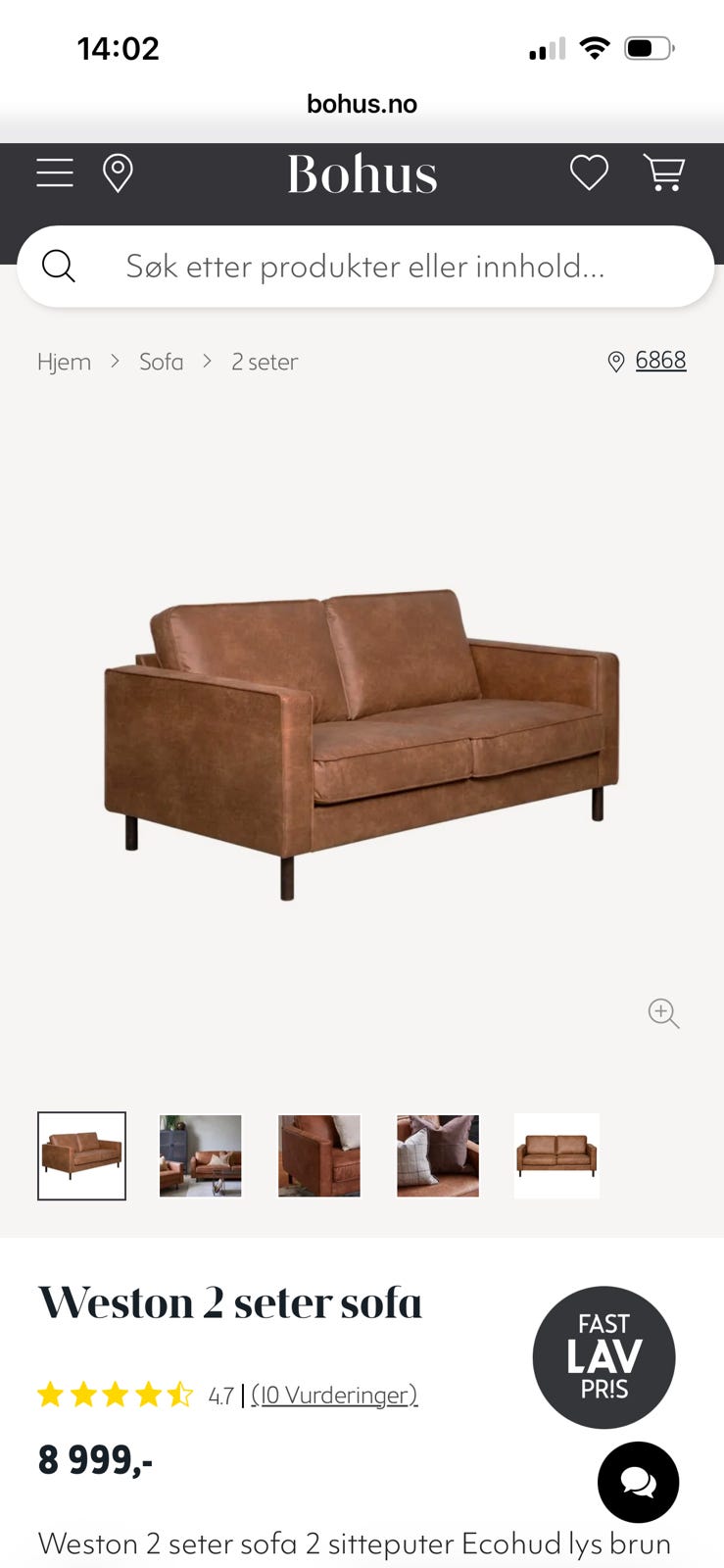The height and width of the screenshot is (1568, 724).
Task: Show the cushions detail thumbnail
Action: [x=438, y=1155]
